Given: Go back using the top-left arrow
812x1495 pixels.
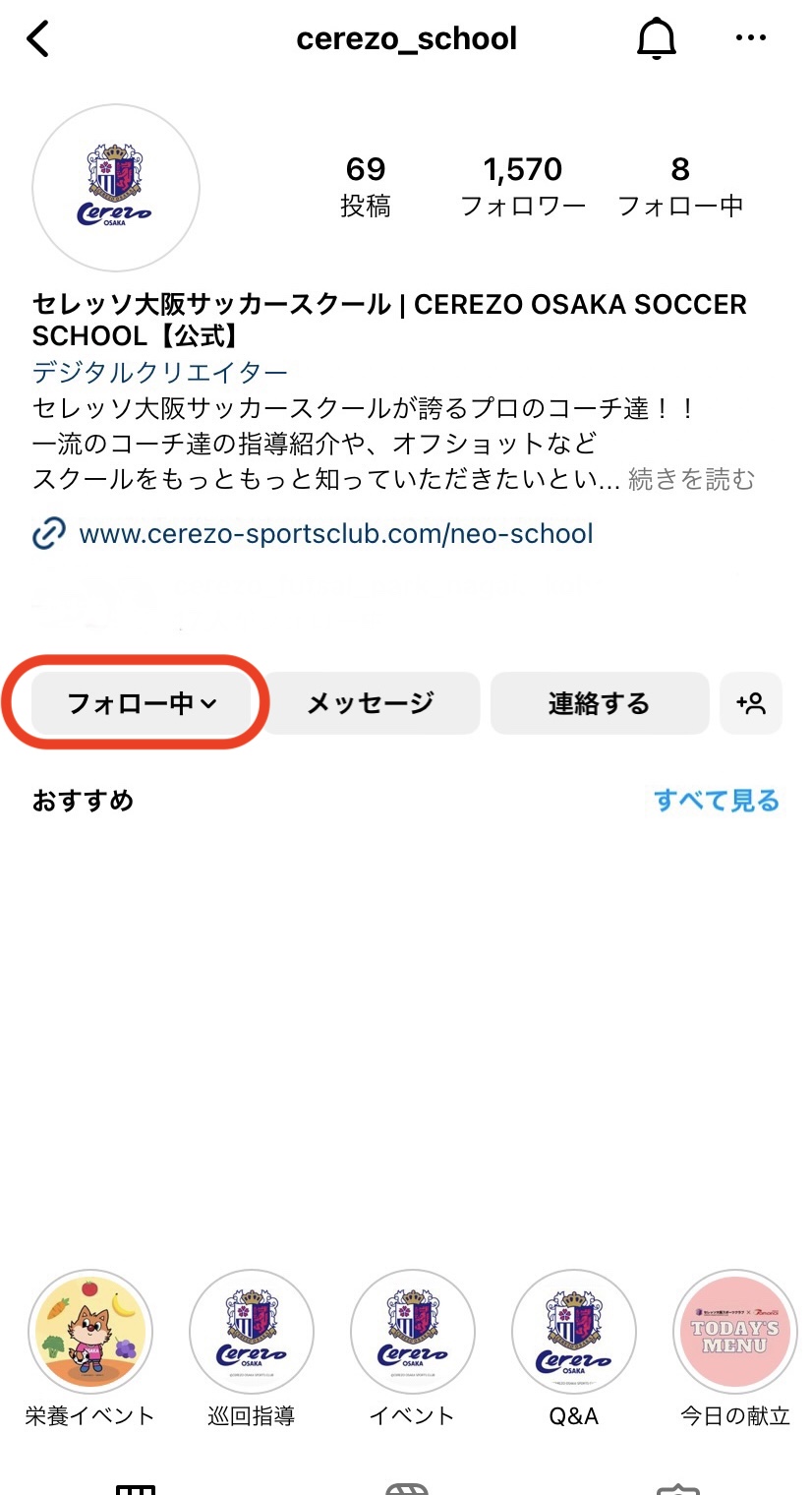Looking at the screenshot, I should coord(37,39).
